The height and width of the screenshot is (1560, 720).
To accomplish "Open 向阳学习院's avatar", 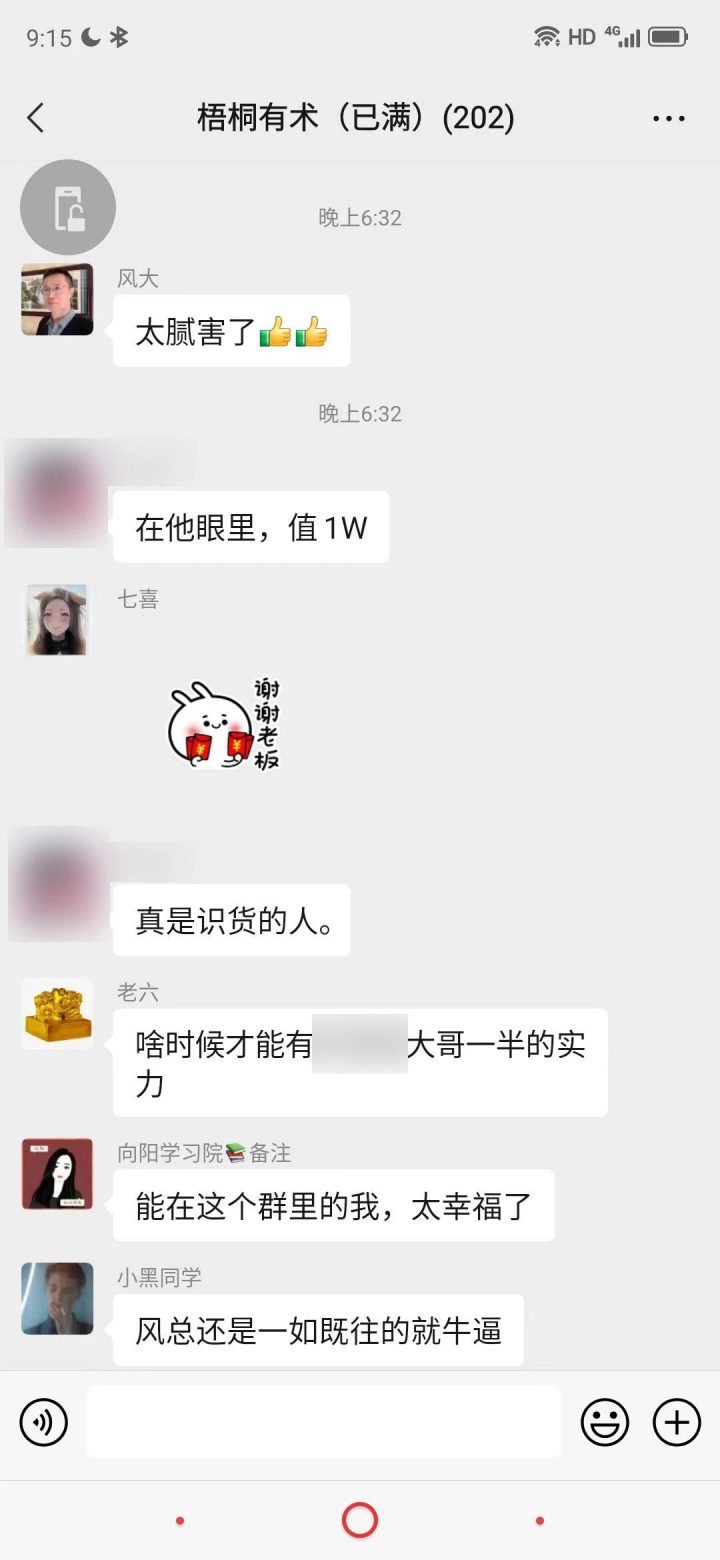I will point(56,1175).
